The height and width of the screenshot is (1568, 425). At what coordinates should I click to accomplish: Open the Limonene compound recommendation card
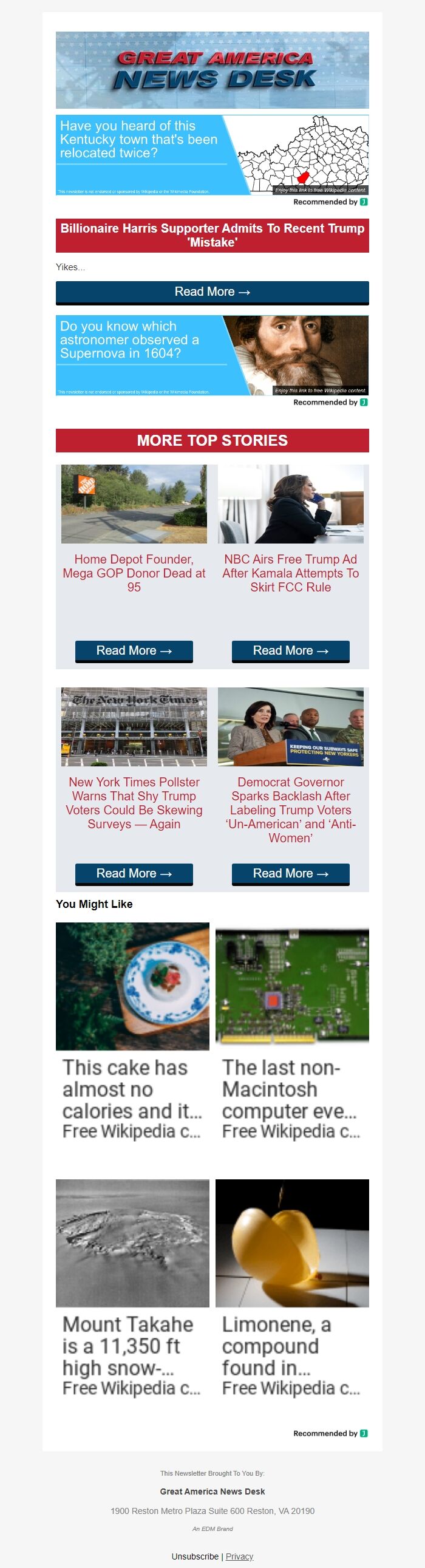click(291, 1289)
